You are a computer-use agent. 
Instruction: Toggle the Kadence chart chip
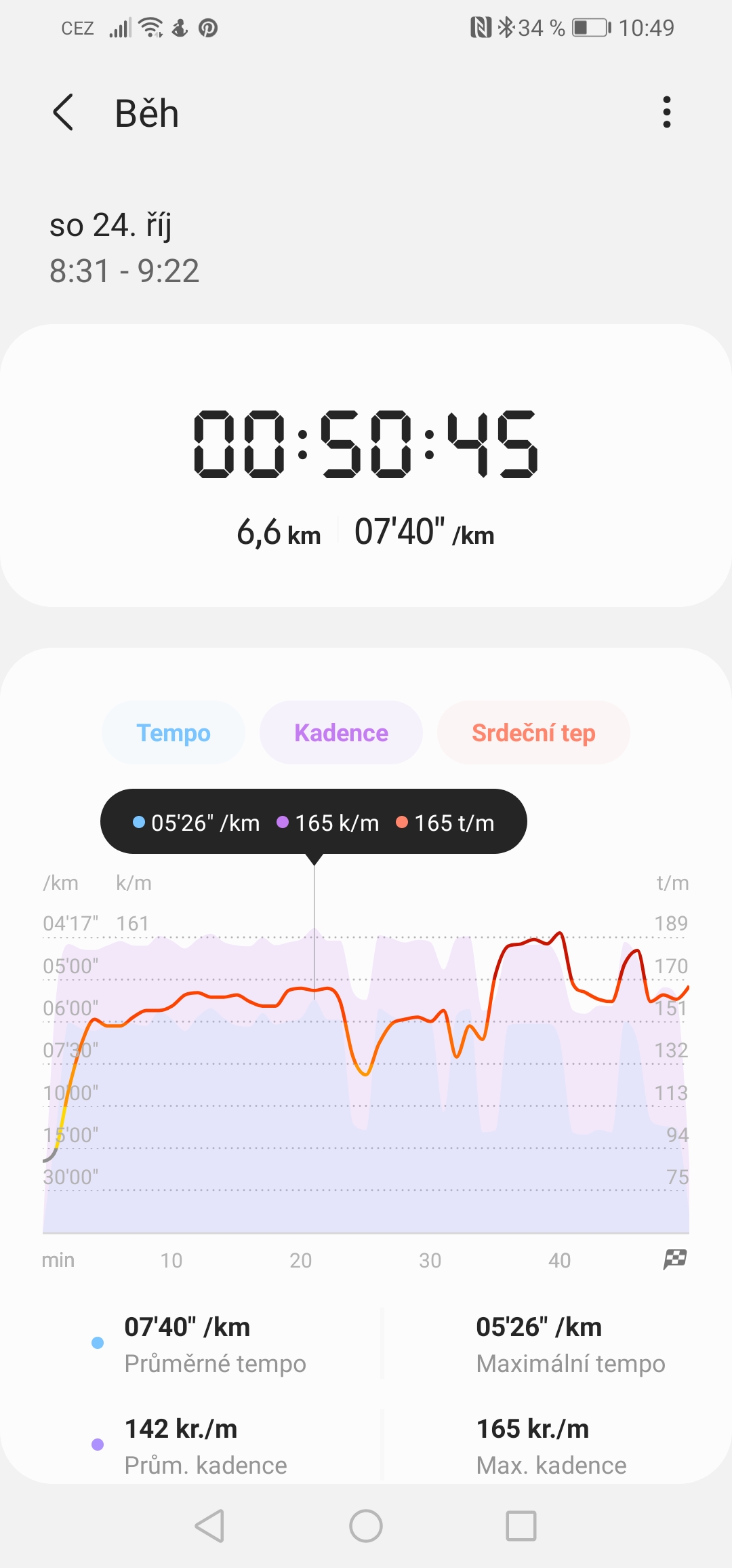341,732
